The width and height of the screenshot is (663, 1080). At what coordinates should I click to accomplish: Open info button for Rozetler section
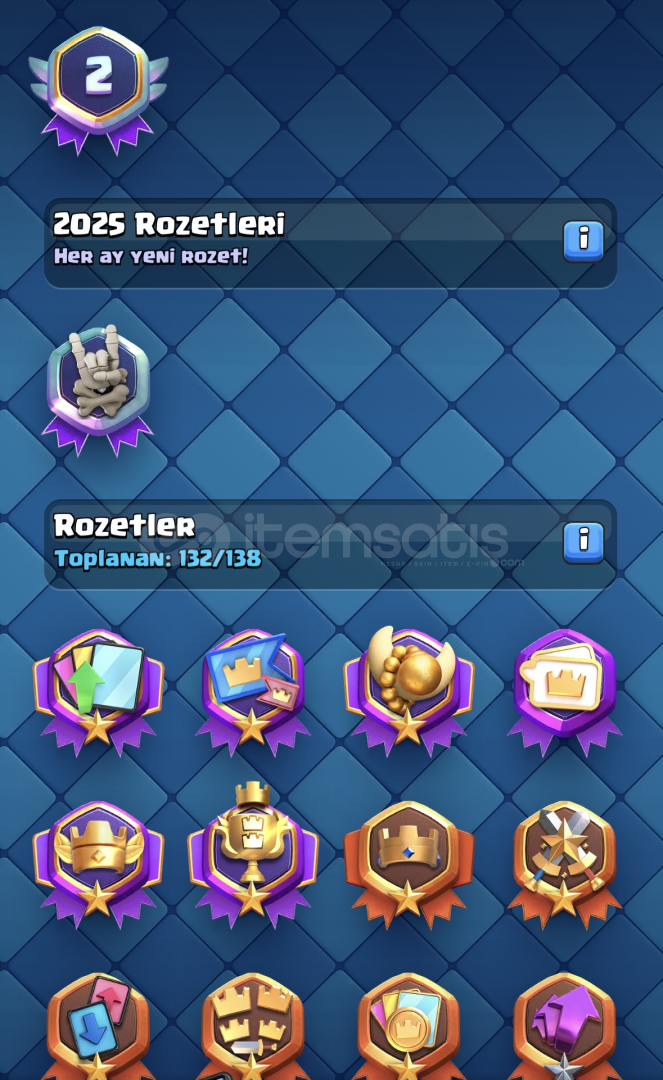point(583,541)
